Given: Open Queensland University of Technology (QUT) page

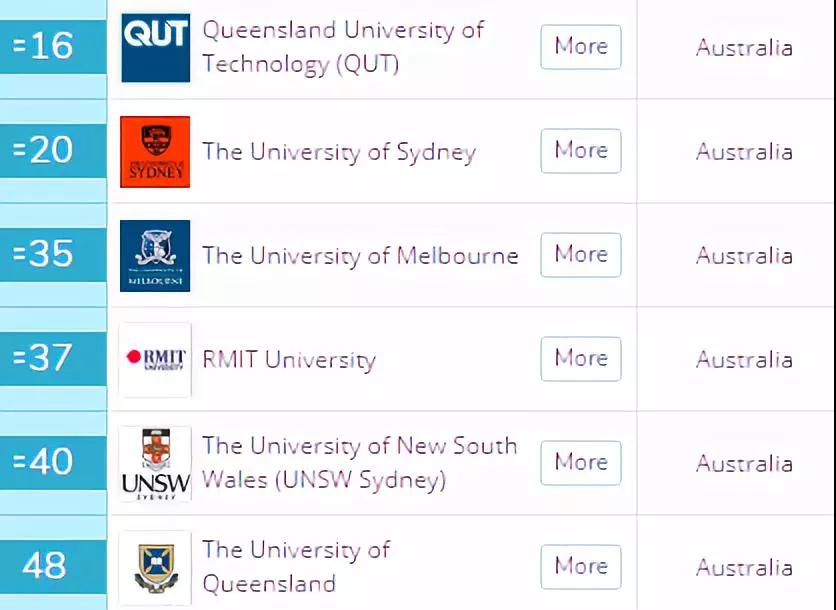Looking at the screenshot, I should point(342,47).
